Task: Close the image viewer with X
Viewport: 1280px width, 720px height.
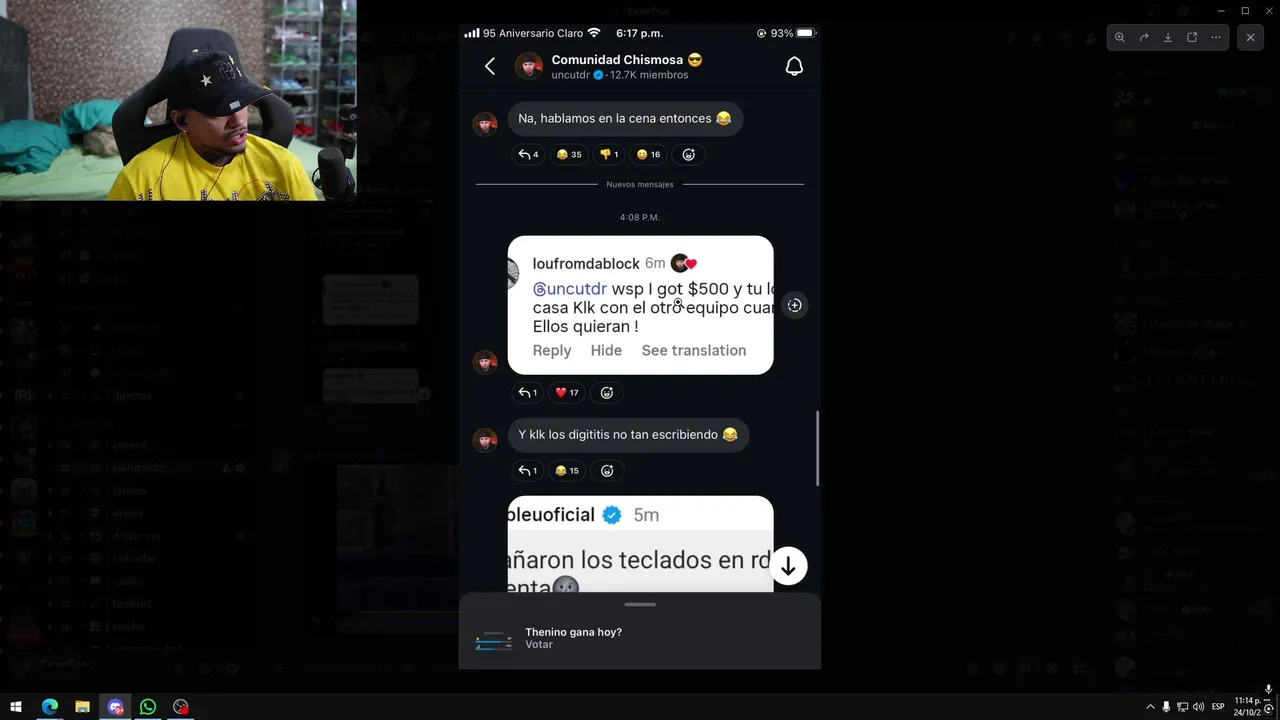Action: (x=1250, y=37)
